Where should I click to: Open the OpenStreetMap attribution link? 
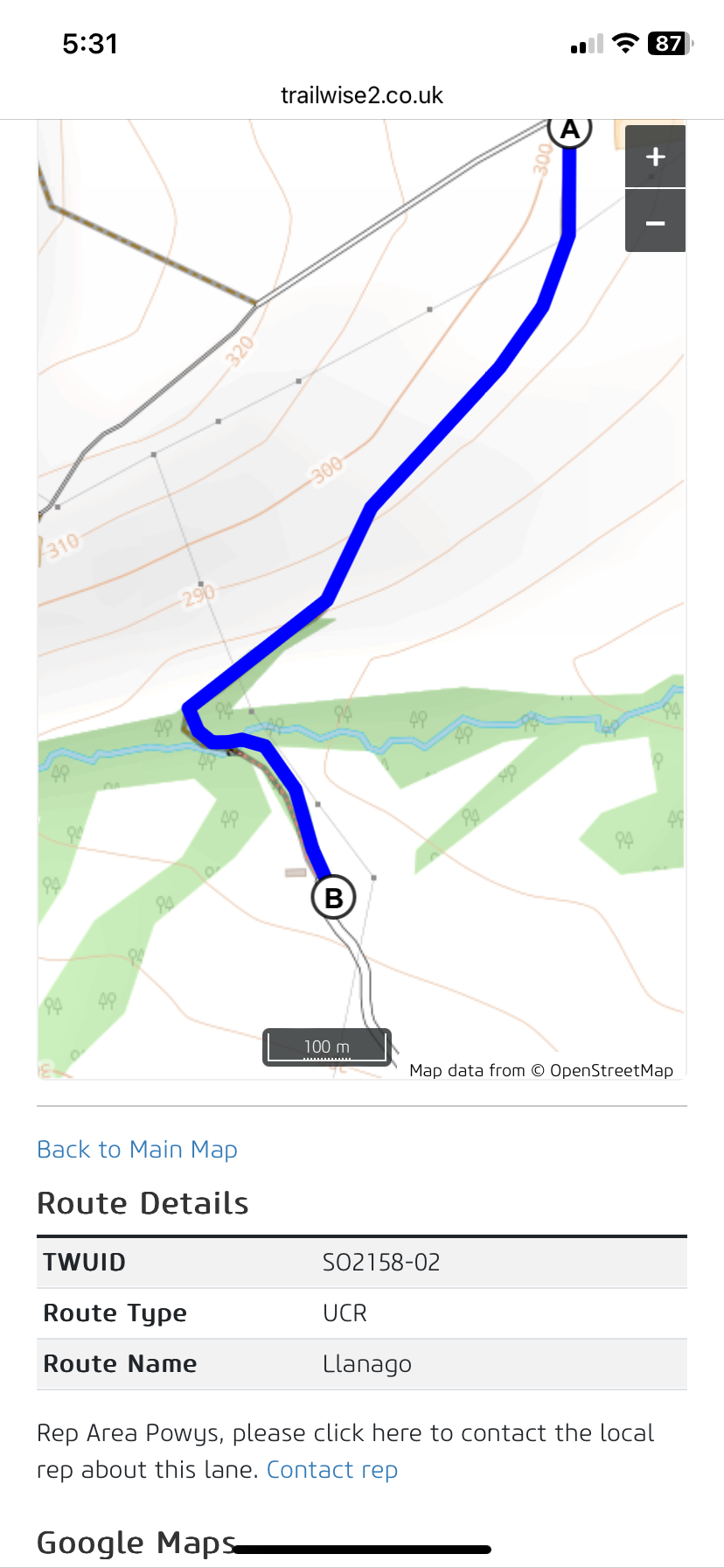[610, 1071]
